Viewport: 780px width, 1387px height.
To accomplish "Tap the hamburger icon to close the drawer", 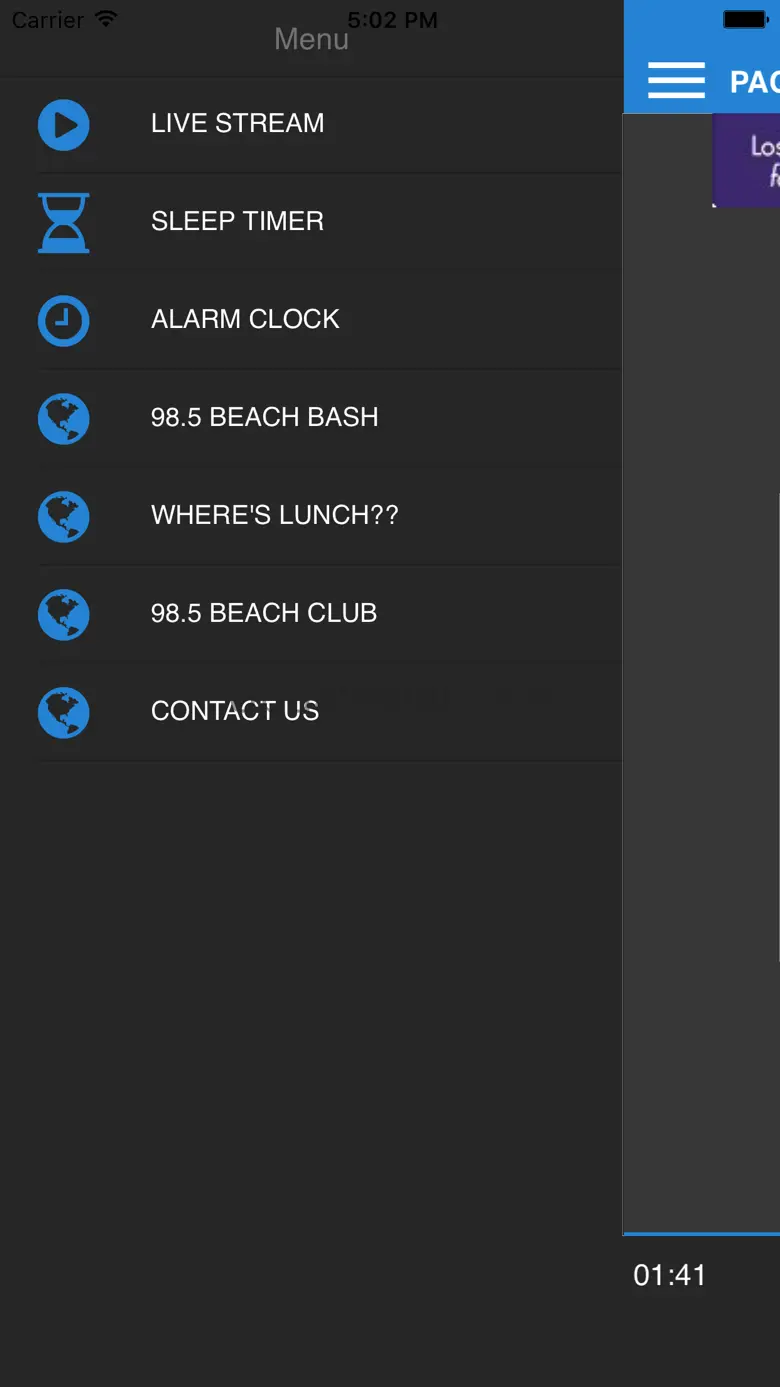I will point(676,80).
